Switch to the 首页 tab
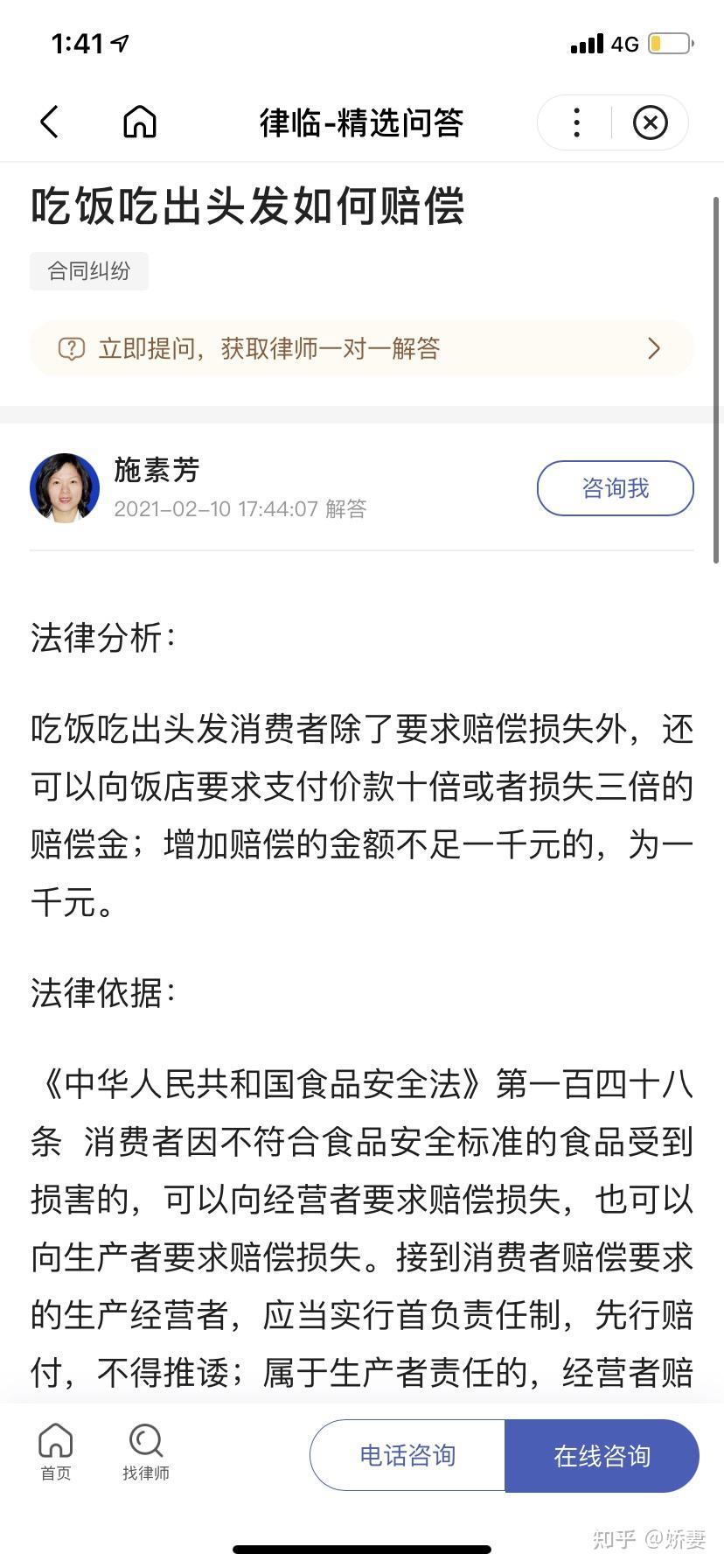This screenshot has width=724, height=1568. point(56,1452)
